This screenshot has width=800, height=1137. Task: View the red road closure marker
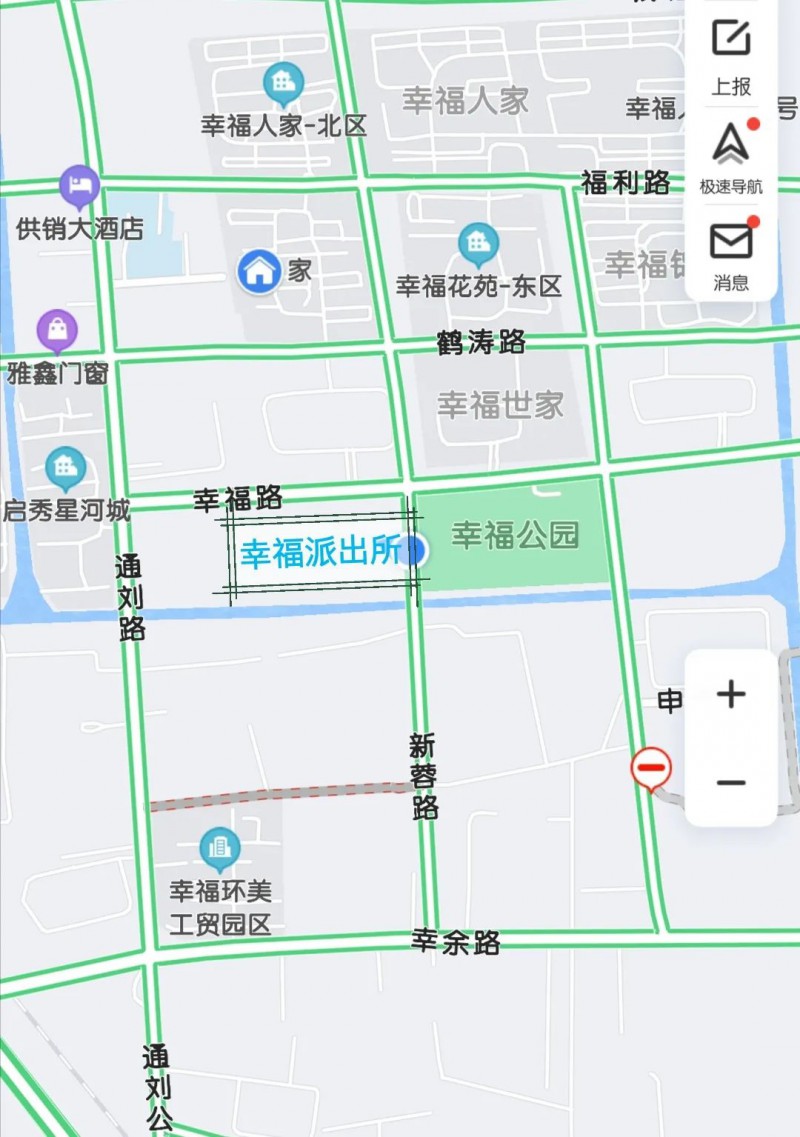tap(651, 769)
